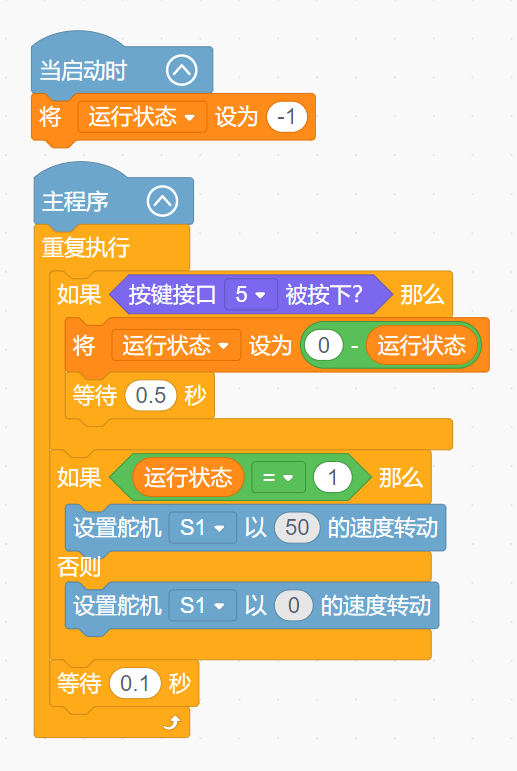Screen dimensions: 517x771
Task: Open the equals comparison operator dropdown
Action: click(x=278, y=477)
